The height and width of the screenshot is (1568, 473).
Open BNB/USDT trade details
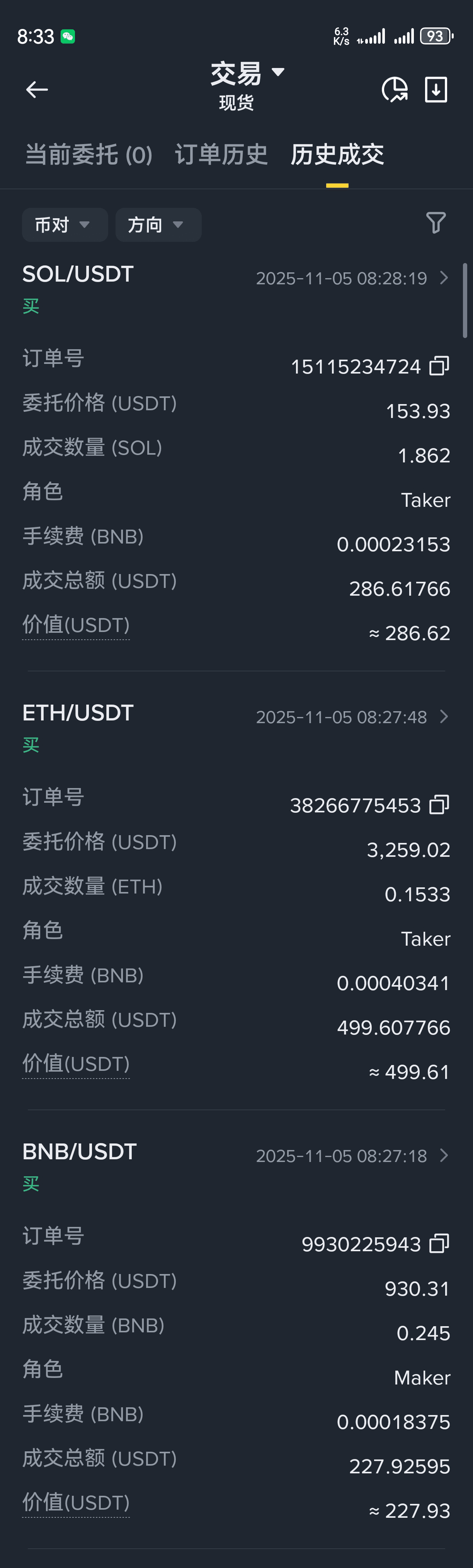point(444,1156)
